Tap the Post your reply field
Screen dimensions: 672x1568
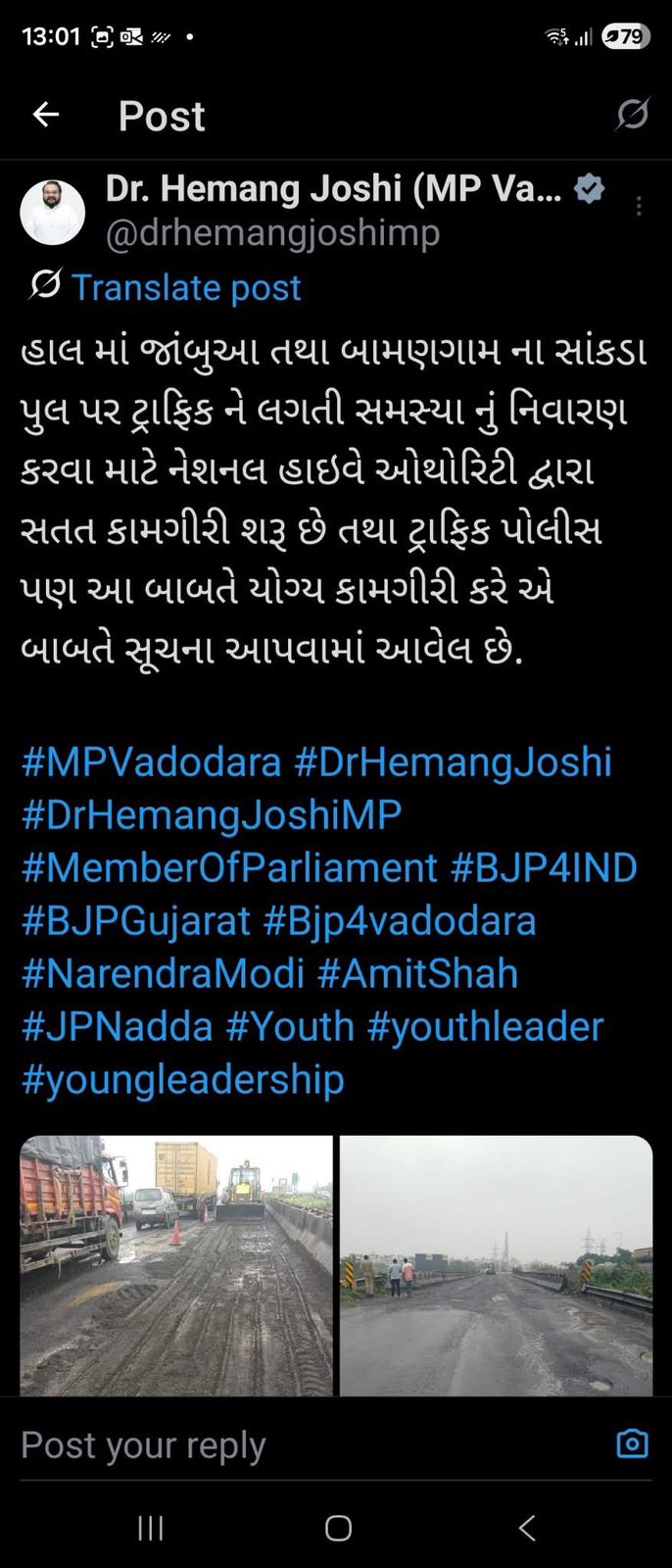pos(294,1445)
